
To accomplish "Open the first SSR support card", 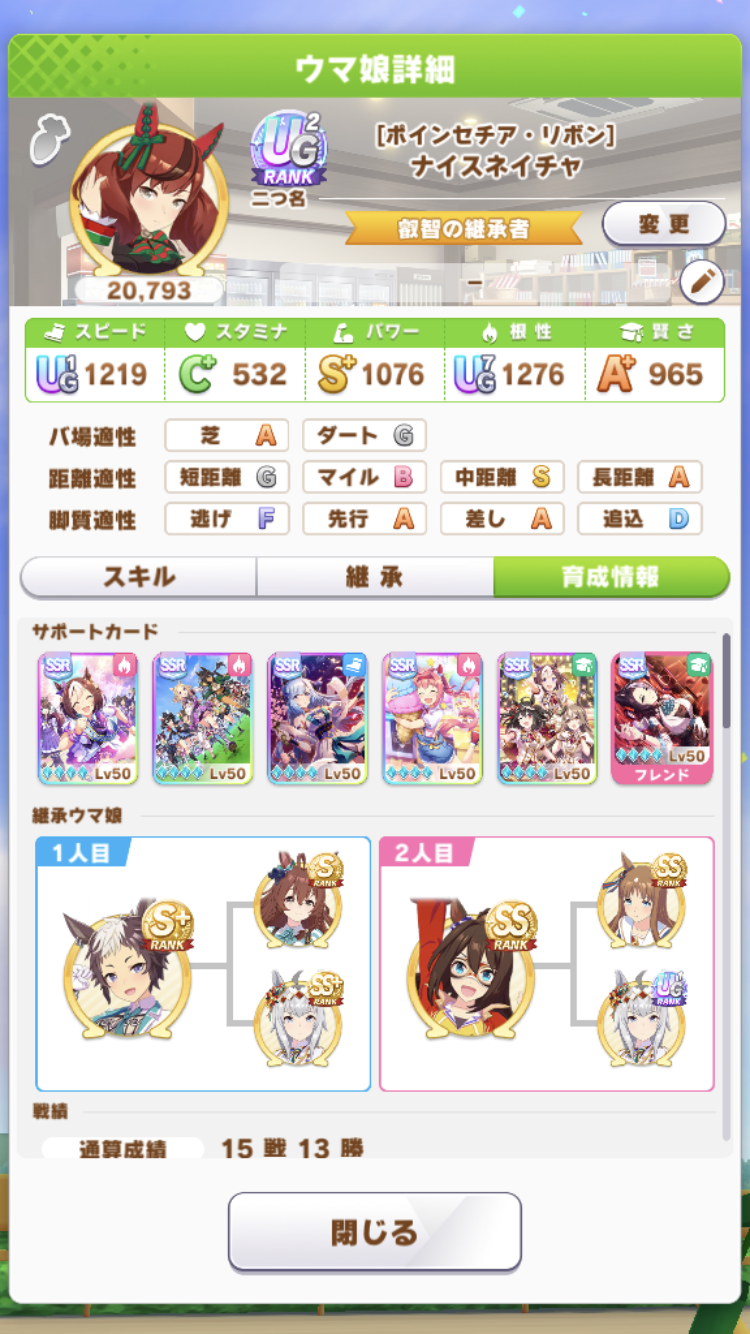I will pyautogui.click(x=88, y=717).
